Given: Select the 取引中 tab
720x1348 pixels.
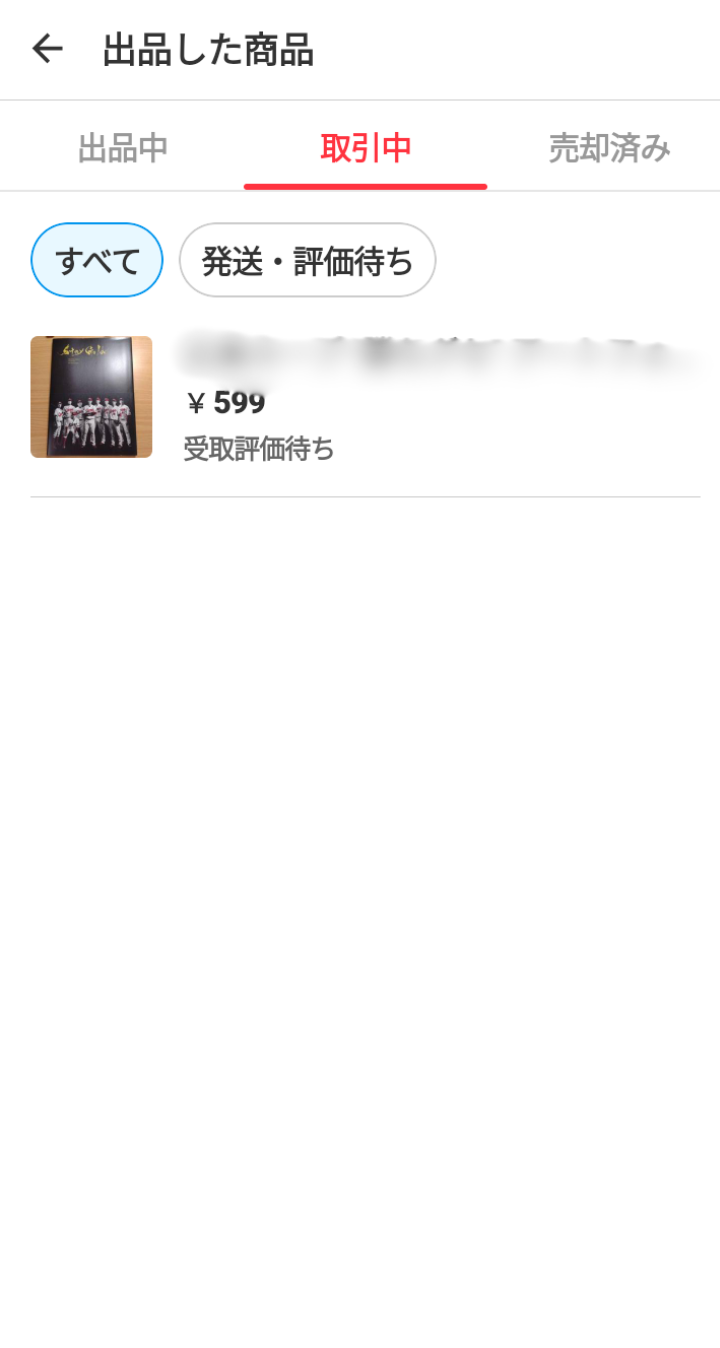Looking at the screenshot, I should (x=365, y=148).
